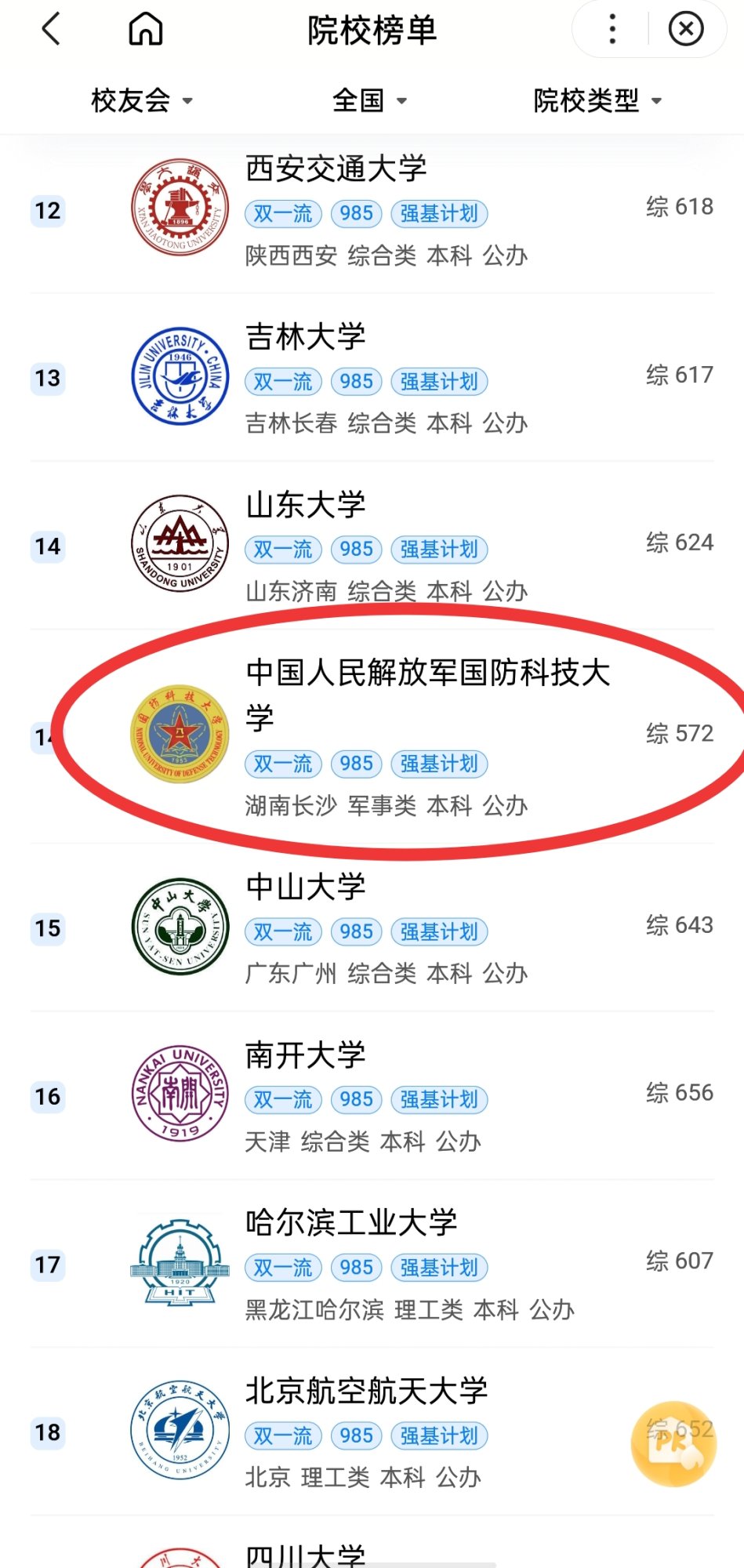Expand the 院校类型 filter dropdown

point(597,100)
